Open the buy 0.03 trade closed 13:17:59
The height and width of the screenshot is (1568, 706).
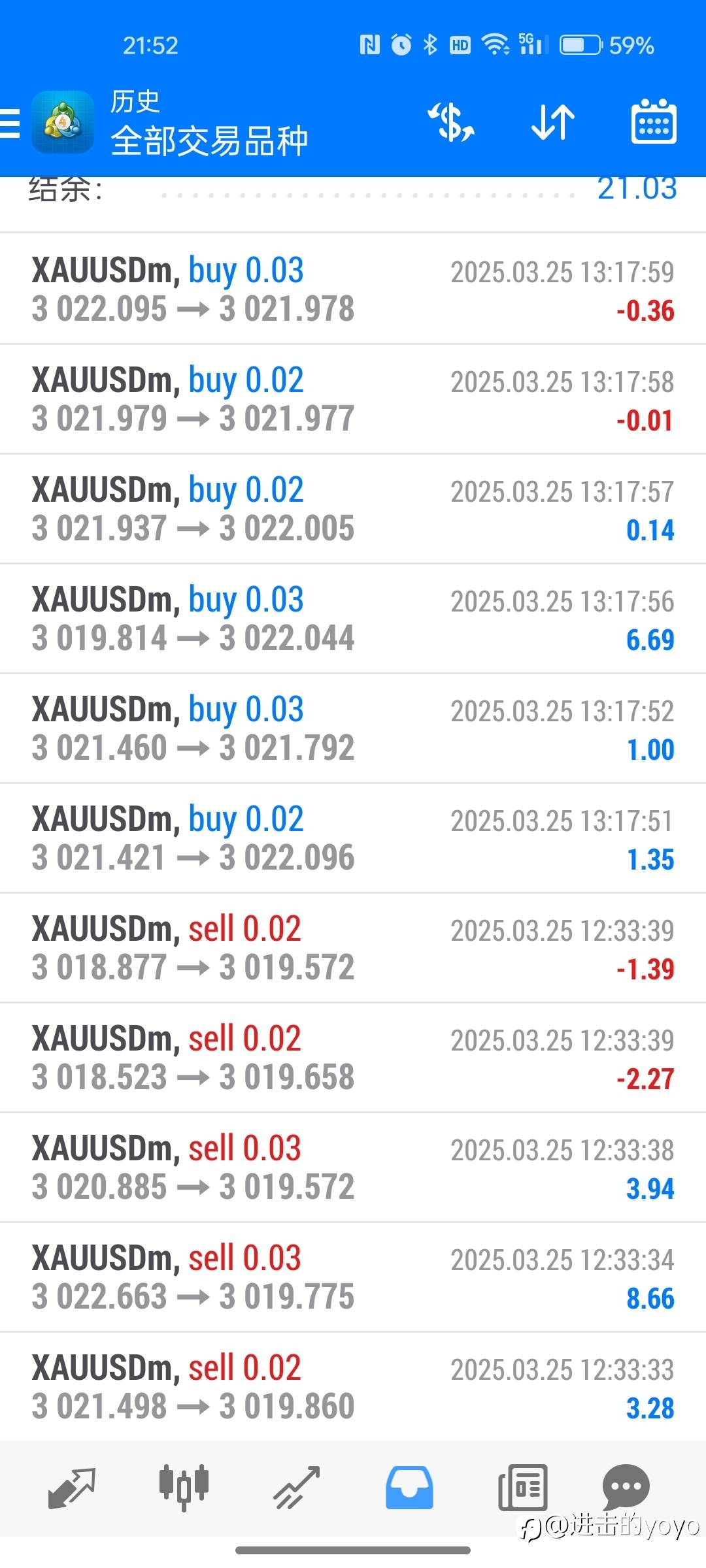(353, 289)
